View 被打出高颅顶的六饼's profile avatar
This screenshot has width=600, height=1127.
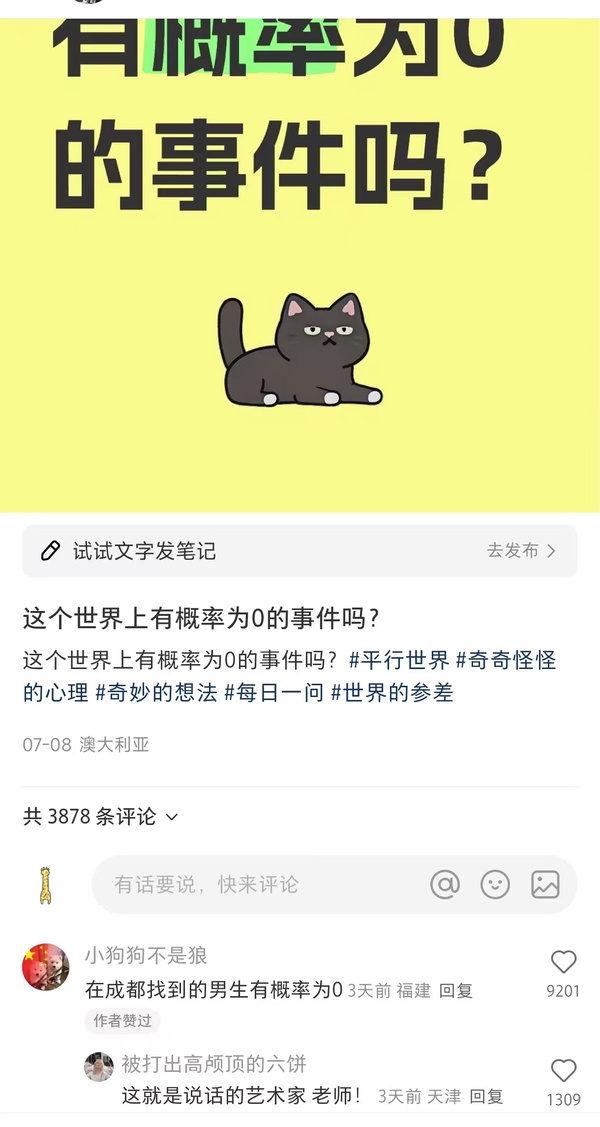pyautogui.click(x=99, y=1067)
